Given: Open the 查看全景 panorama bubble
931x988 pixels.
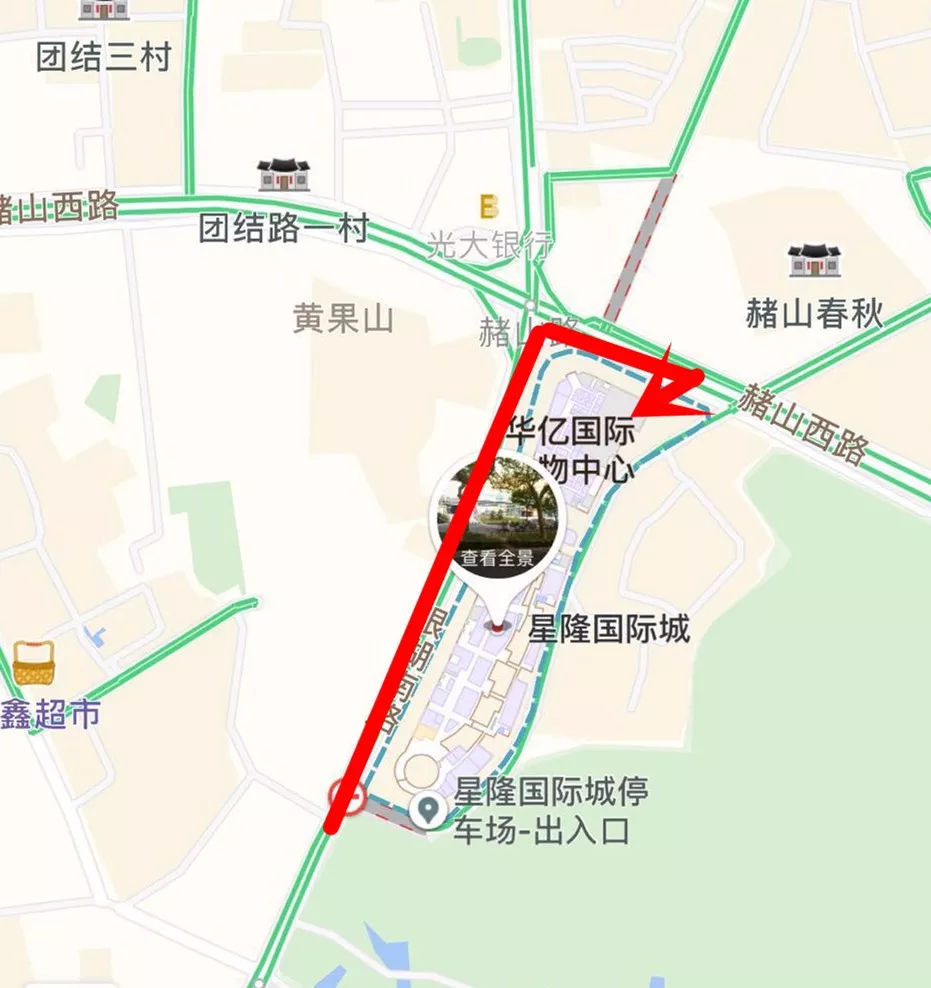Looking at the screenshot, I should coord(498,518).
